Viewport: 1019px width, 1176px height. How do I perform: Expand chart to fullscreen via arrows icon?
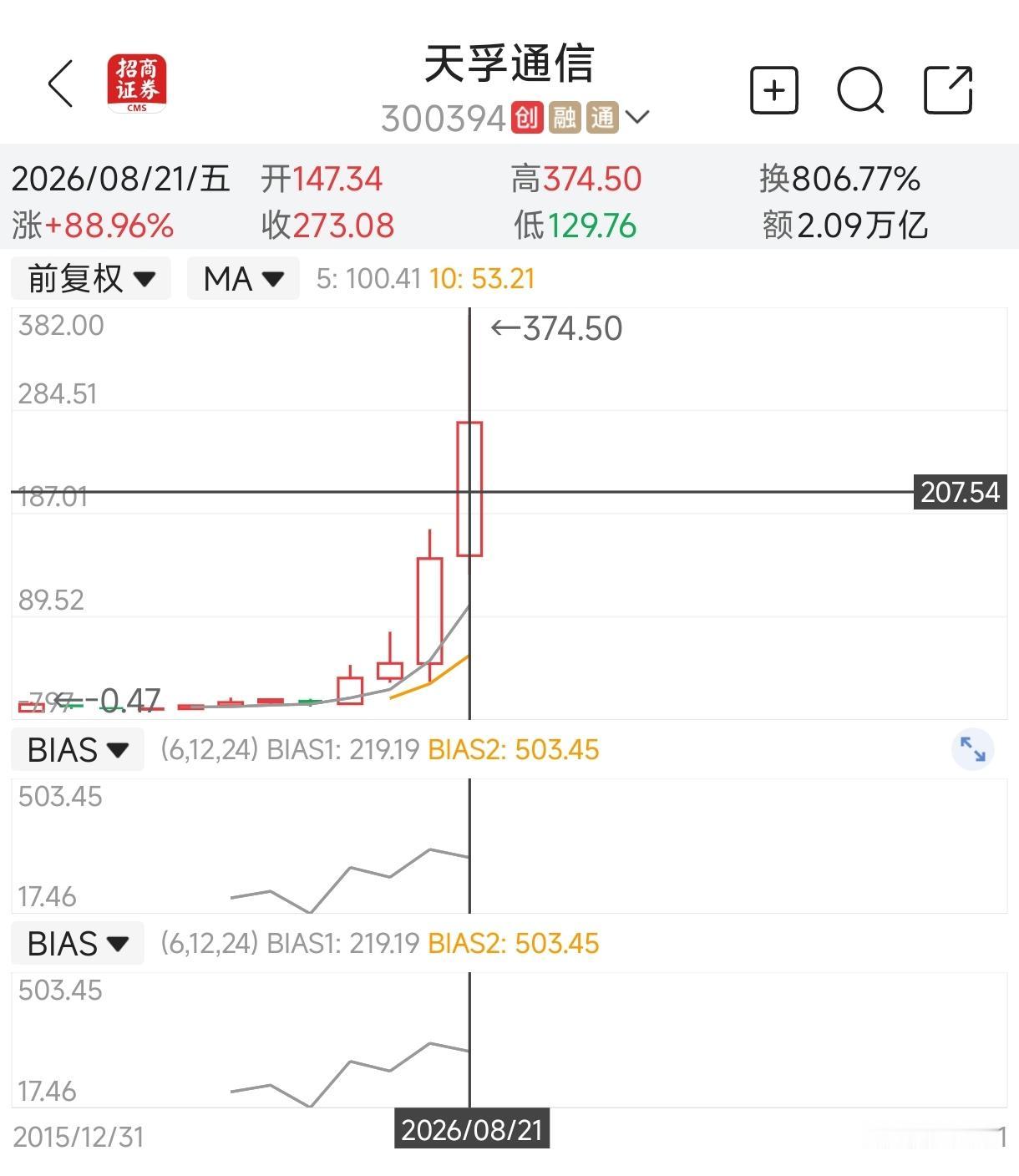point(972,749)
